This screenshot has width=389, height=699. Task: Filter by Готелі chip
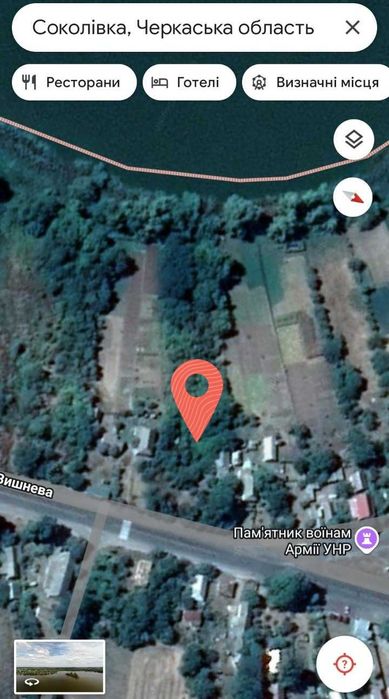pos(189,82)
